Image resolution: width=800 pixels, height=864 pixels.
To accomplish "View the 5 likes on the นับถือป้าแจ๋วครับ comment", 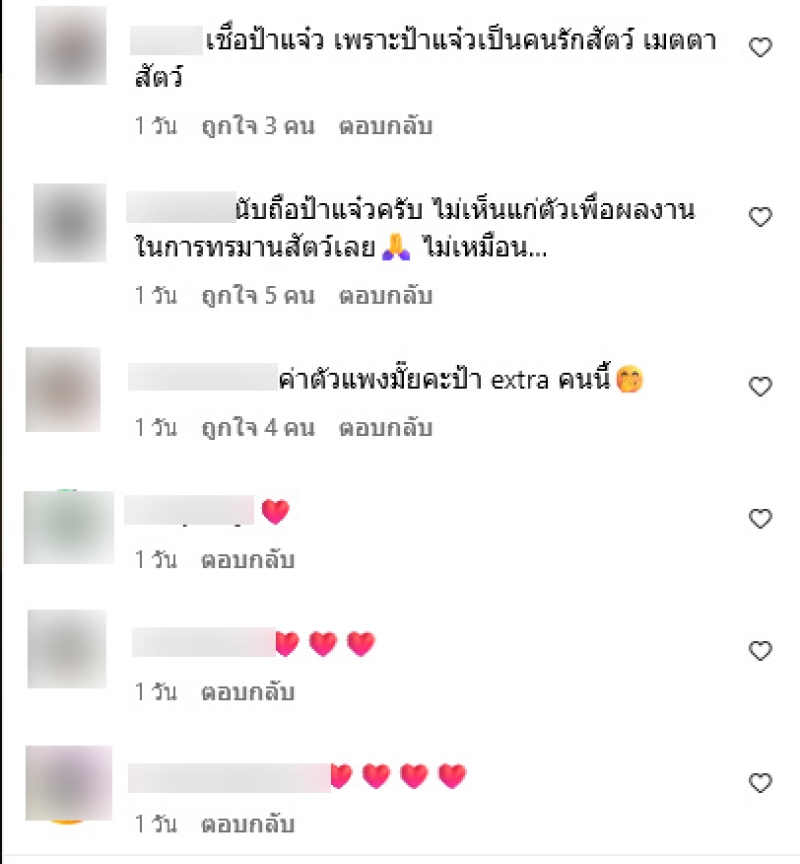I will (x=259, y=296).
